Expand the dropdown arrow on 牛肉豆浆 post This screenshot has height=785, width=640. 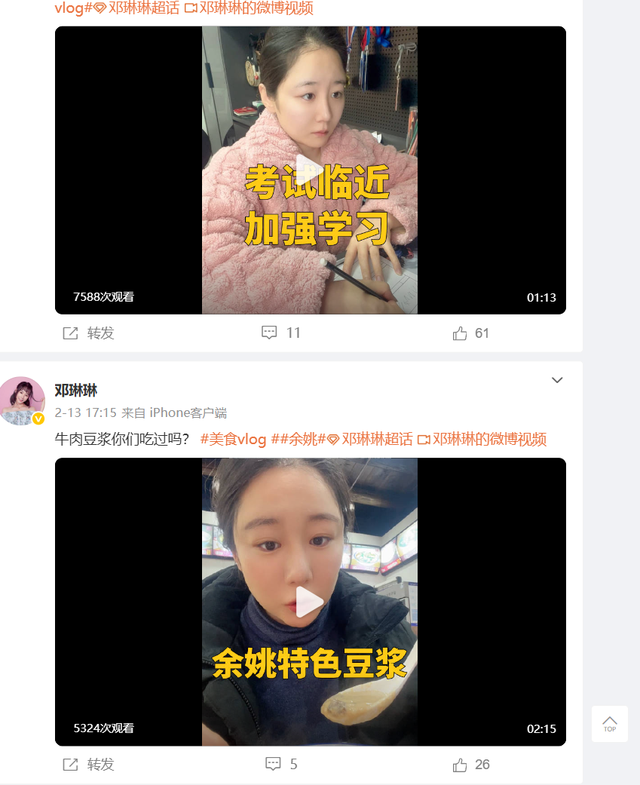click(557, 380)
